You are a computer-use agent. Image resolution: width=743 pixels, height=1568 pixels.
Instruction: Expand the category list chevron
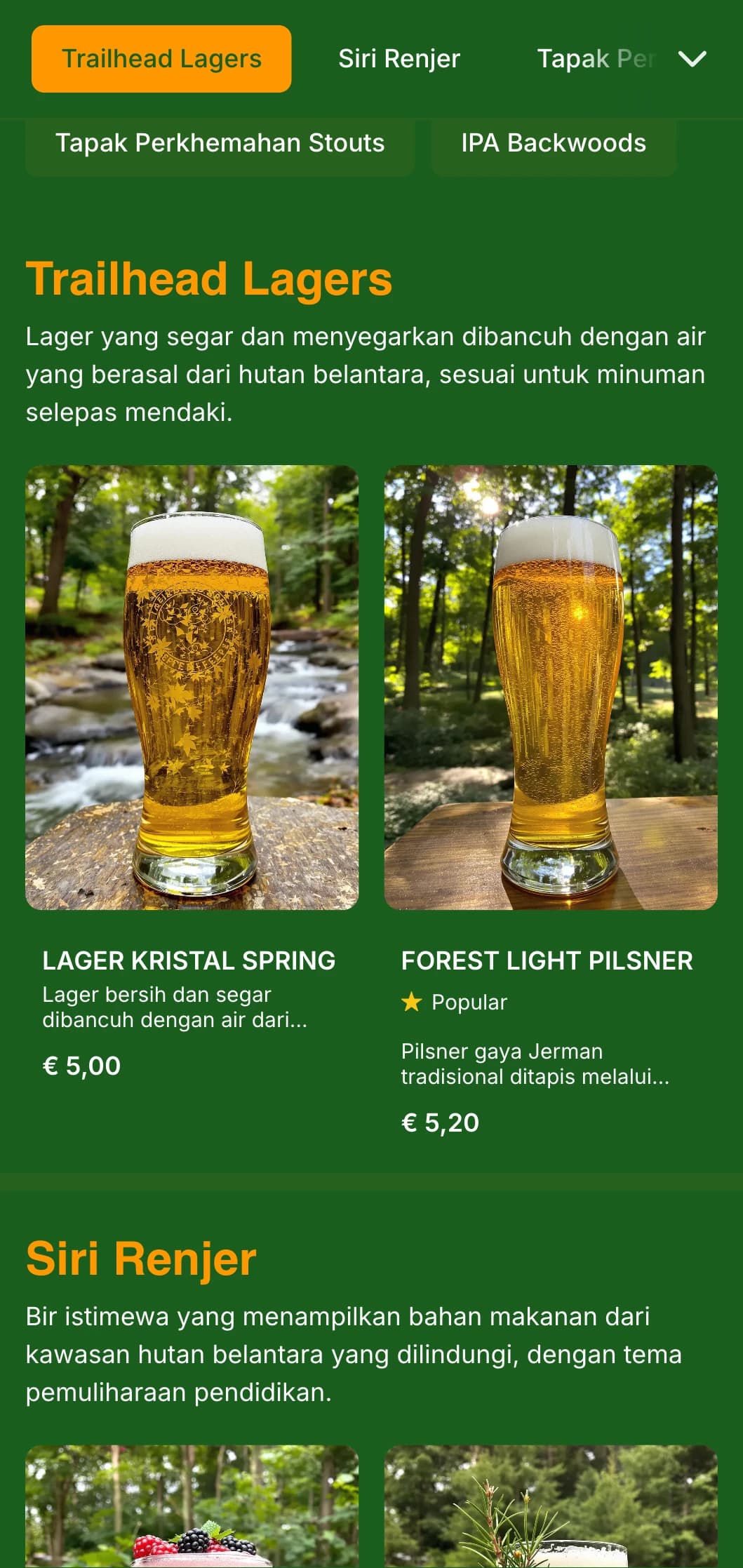(x=692, y=59)
